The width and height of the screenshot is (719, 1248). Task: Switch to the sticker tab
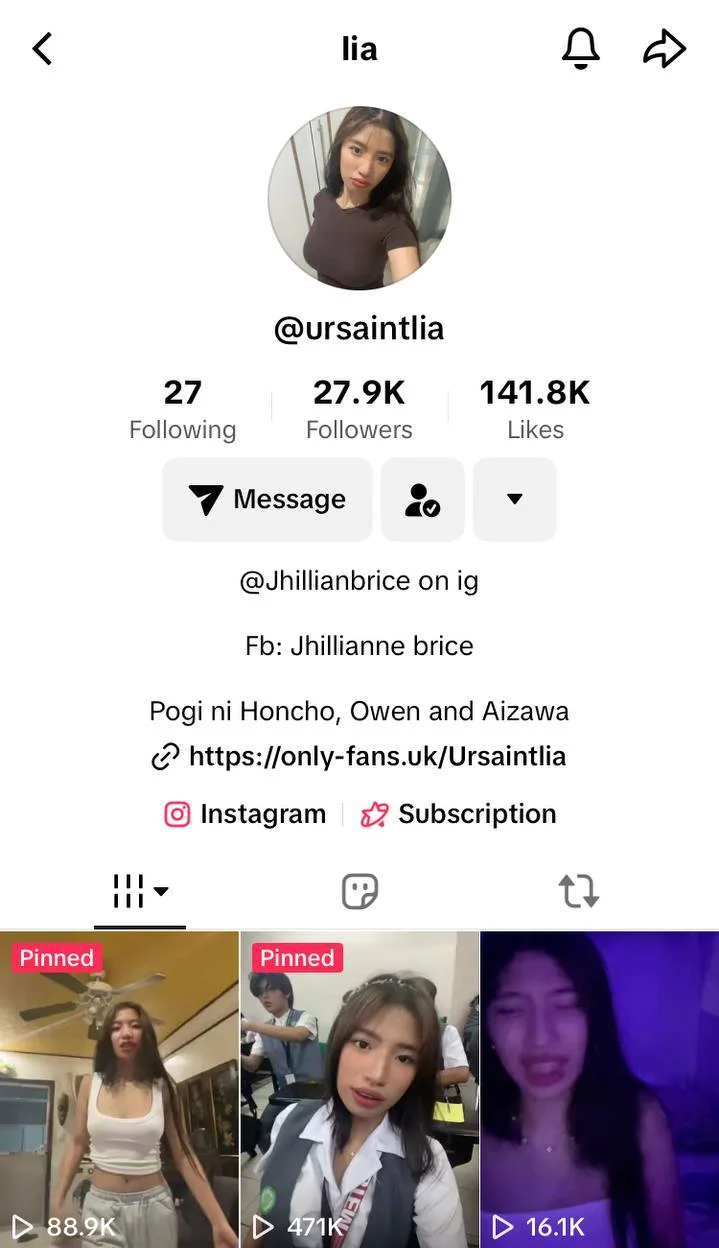(x=359, y=890)
